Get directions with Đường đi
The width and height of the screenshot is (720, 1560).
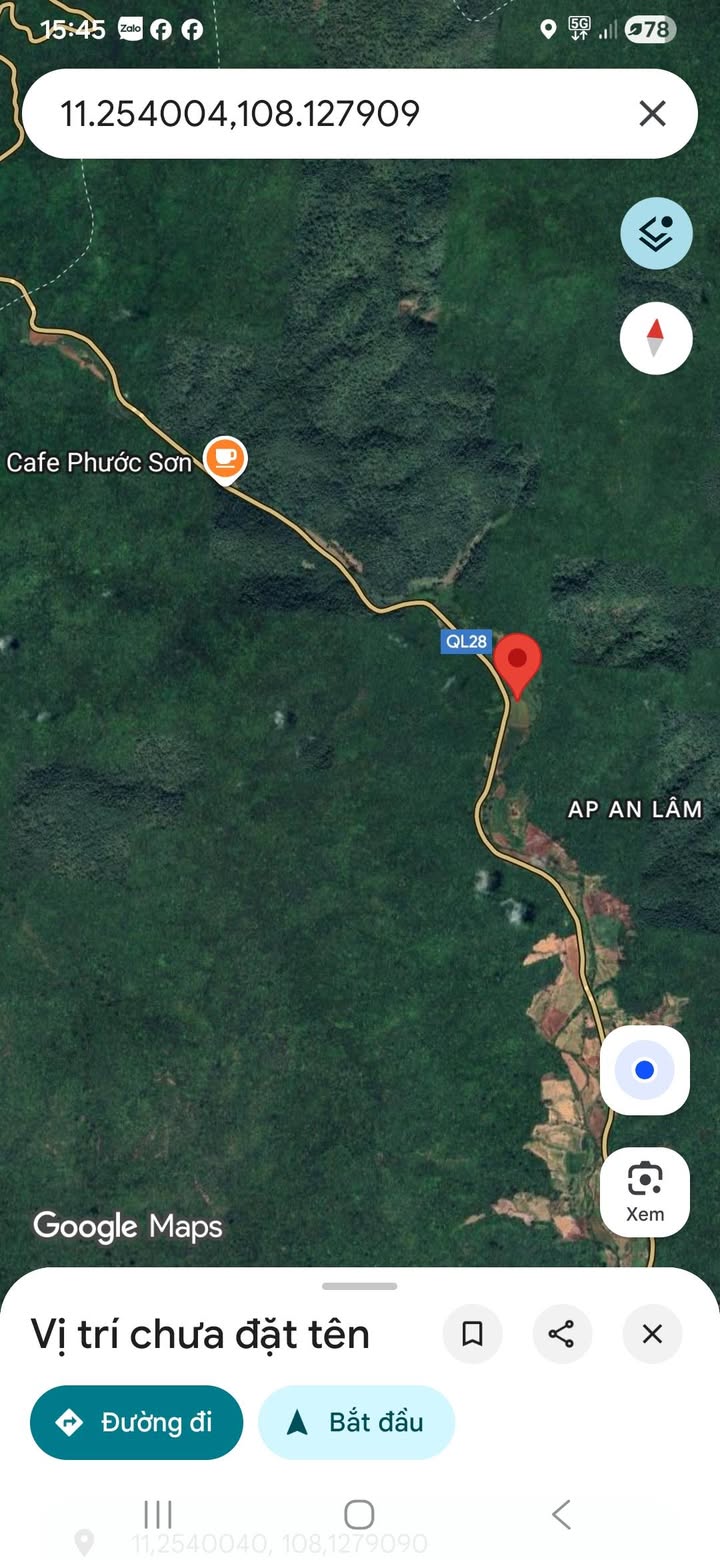click(137, 1422)
